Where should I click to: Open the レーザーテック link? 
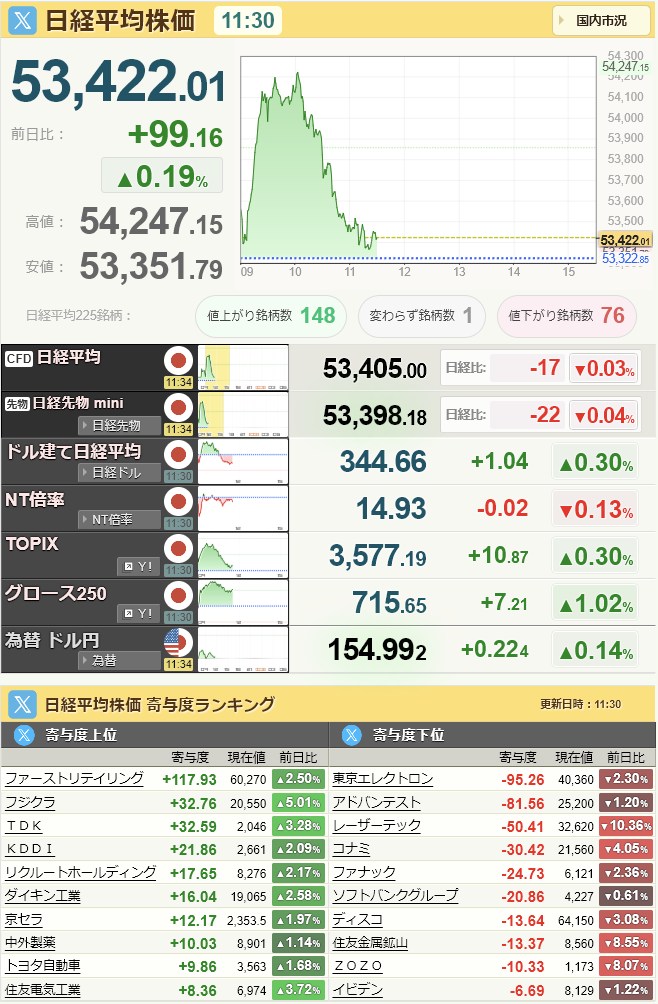(376, 826)
